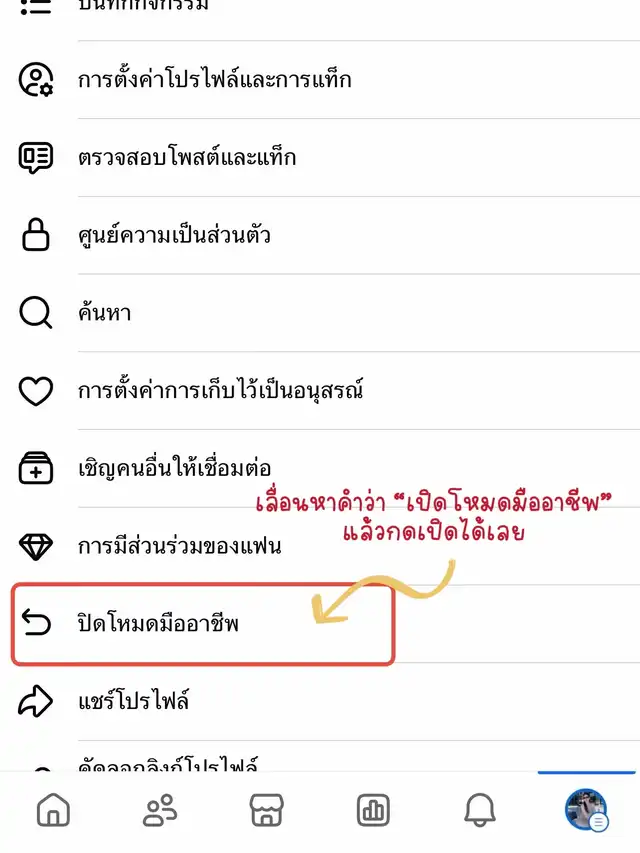Go to ศูนย์ความเป็นส่วนตัว
This screenshot has height=853, width=640.
174,236
